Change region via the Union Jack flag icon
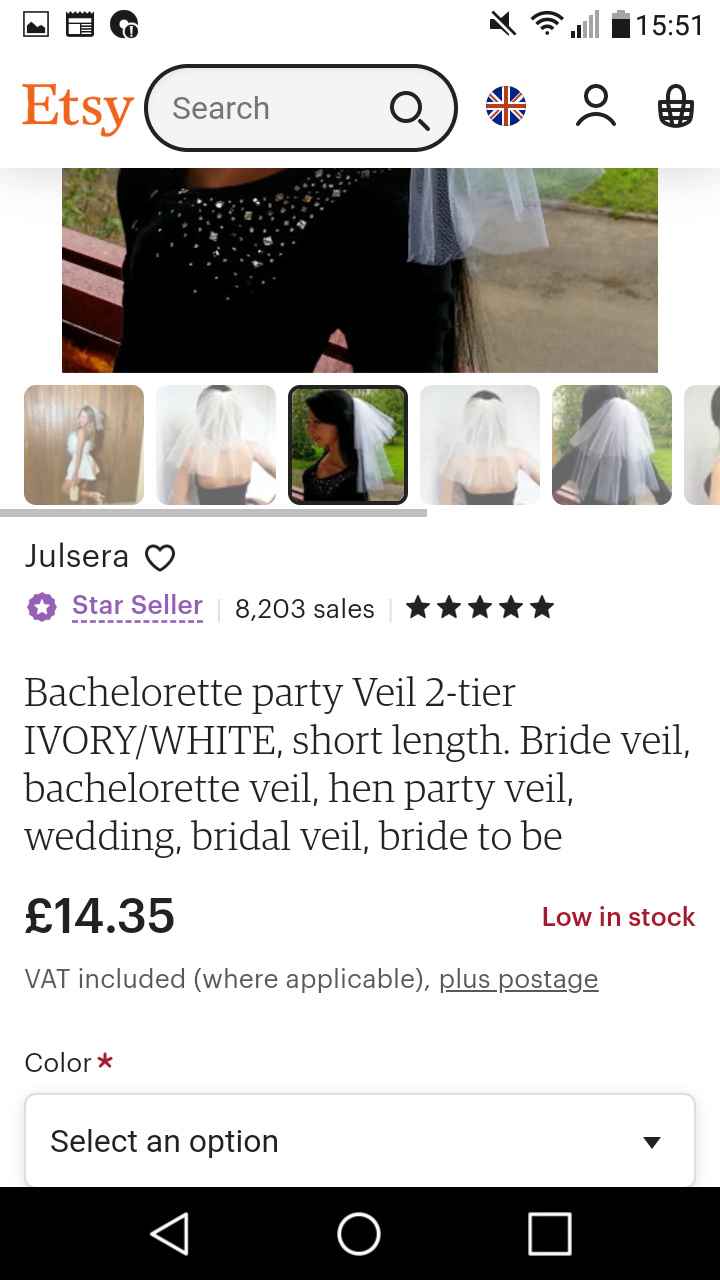720x1280 pixels. (505, 106)
